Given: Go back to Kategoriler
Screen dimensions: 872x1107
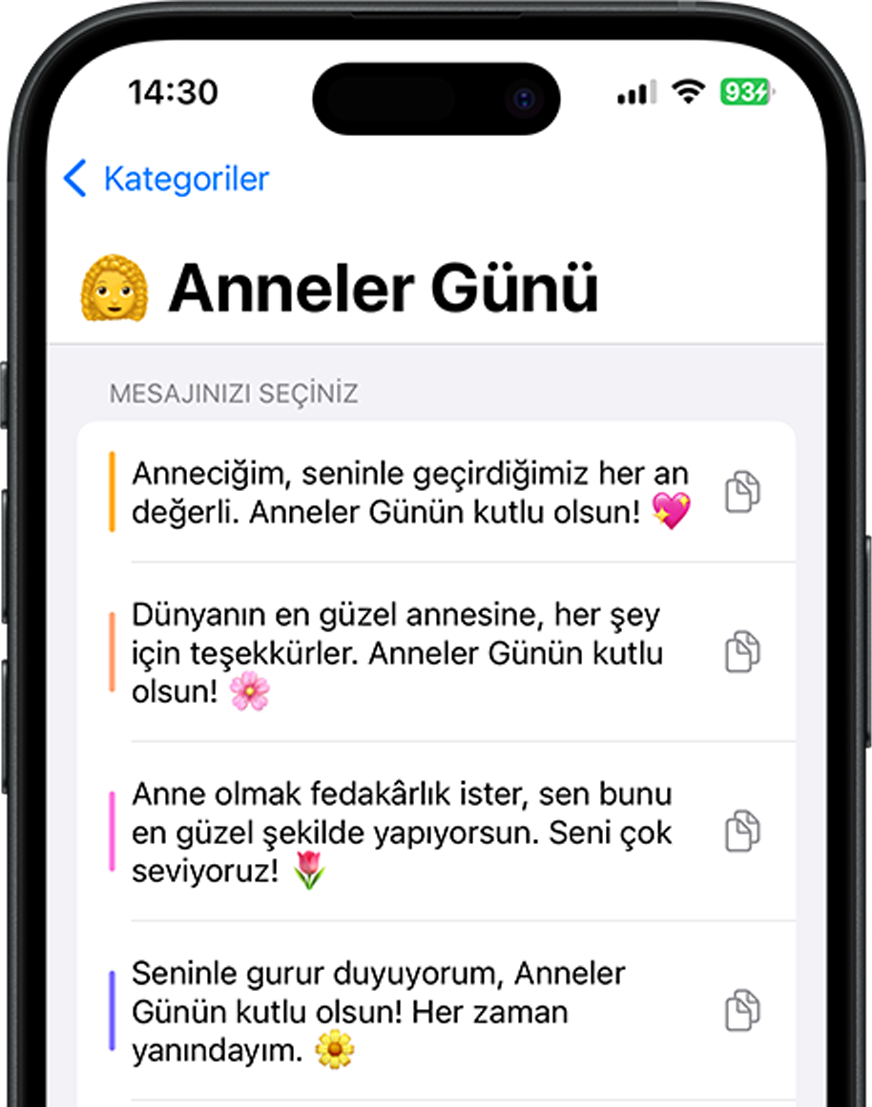Looking at the screenshot, I should click(x=167, y=179).
